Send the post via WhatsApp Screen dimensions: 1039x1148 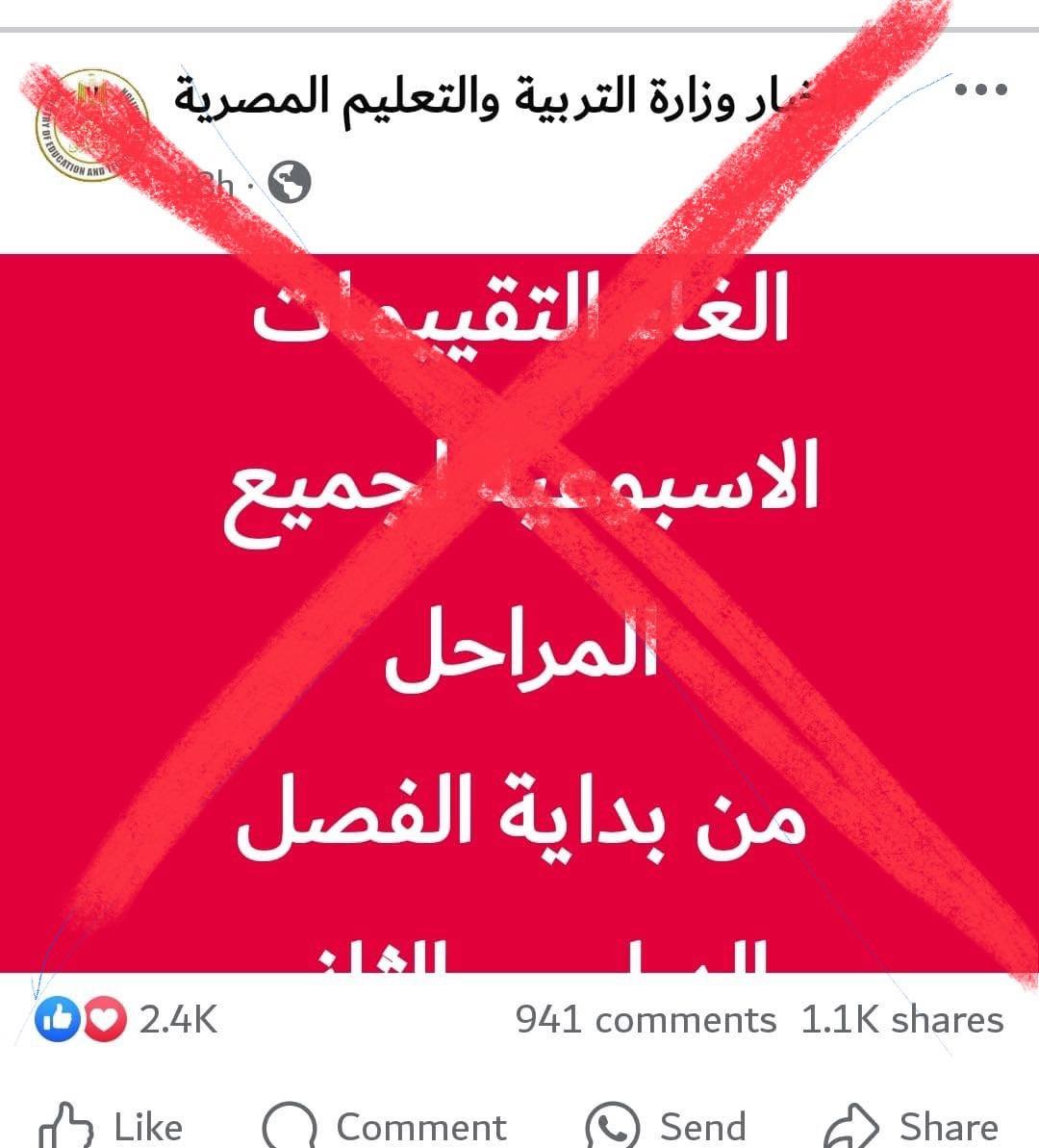coord(666,1124)
